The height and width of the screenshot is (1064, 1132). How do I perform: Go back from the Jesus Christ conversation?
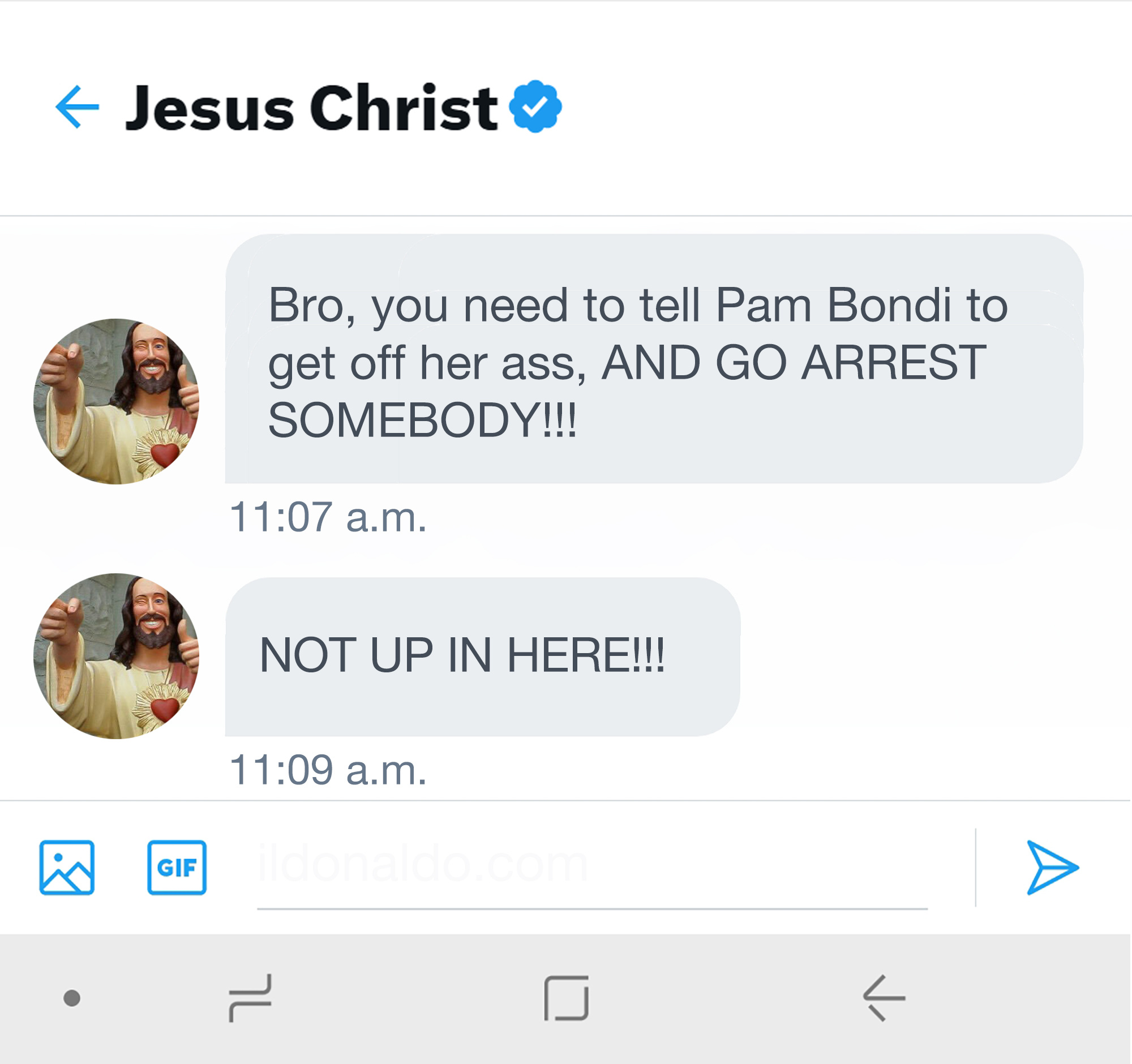click(x=78, y=106)
